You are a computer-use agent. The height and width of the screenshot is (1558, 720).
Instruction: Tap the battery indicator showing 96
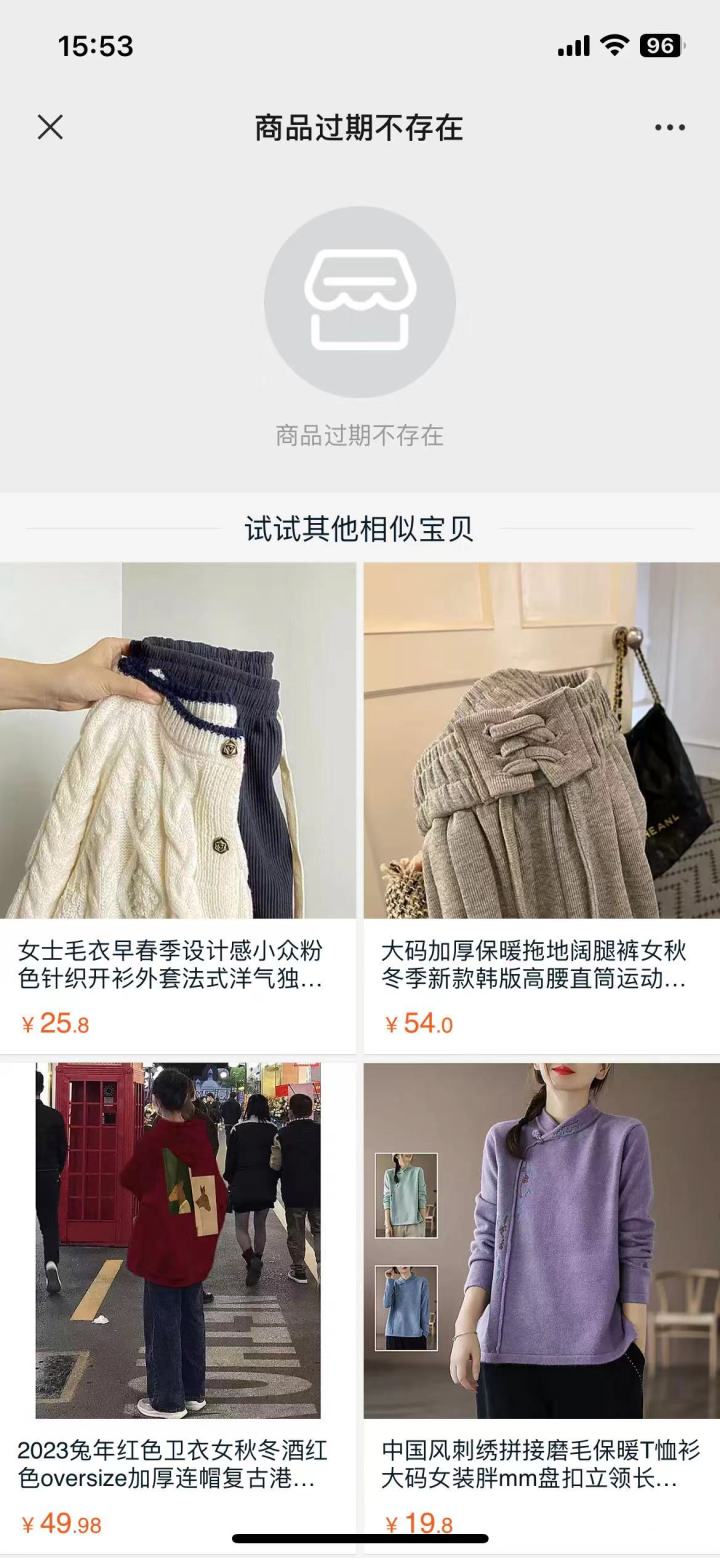[663, 46]
